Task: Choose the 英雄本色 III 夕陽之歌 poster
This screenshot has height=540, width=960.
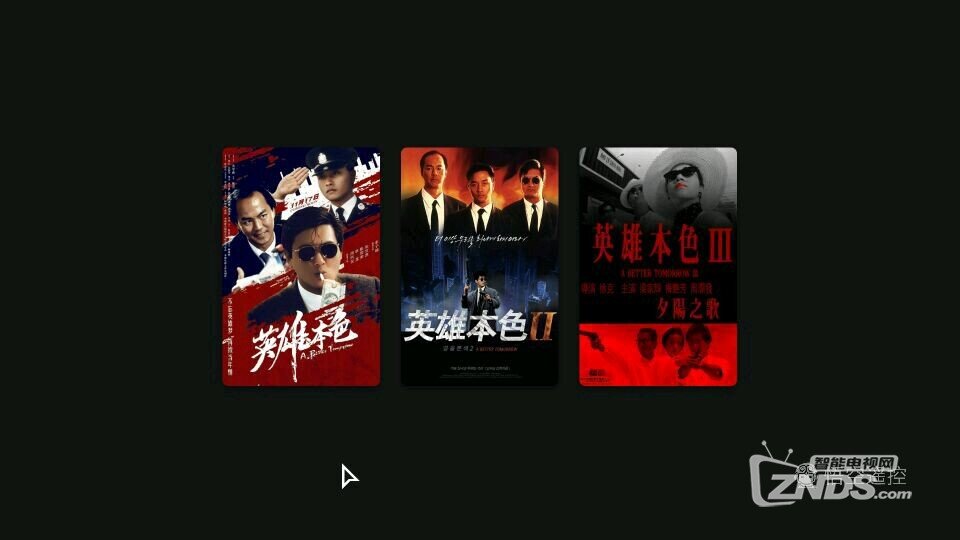Action: tap(658, 266)
